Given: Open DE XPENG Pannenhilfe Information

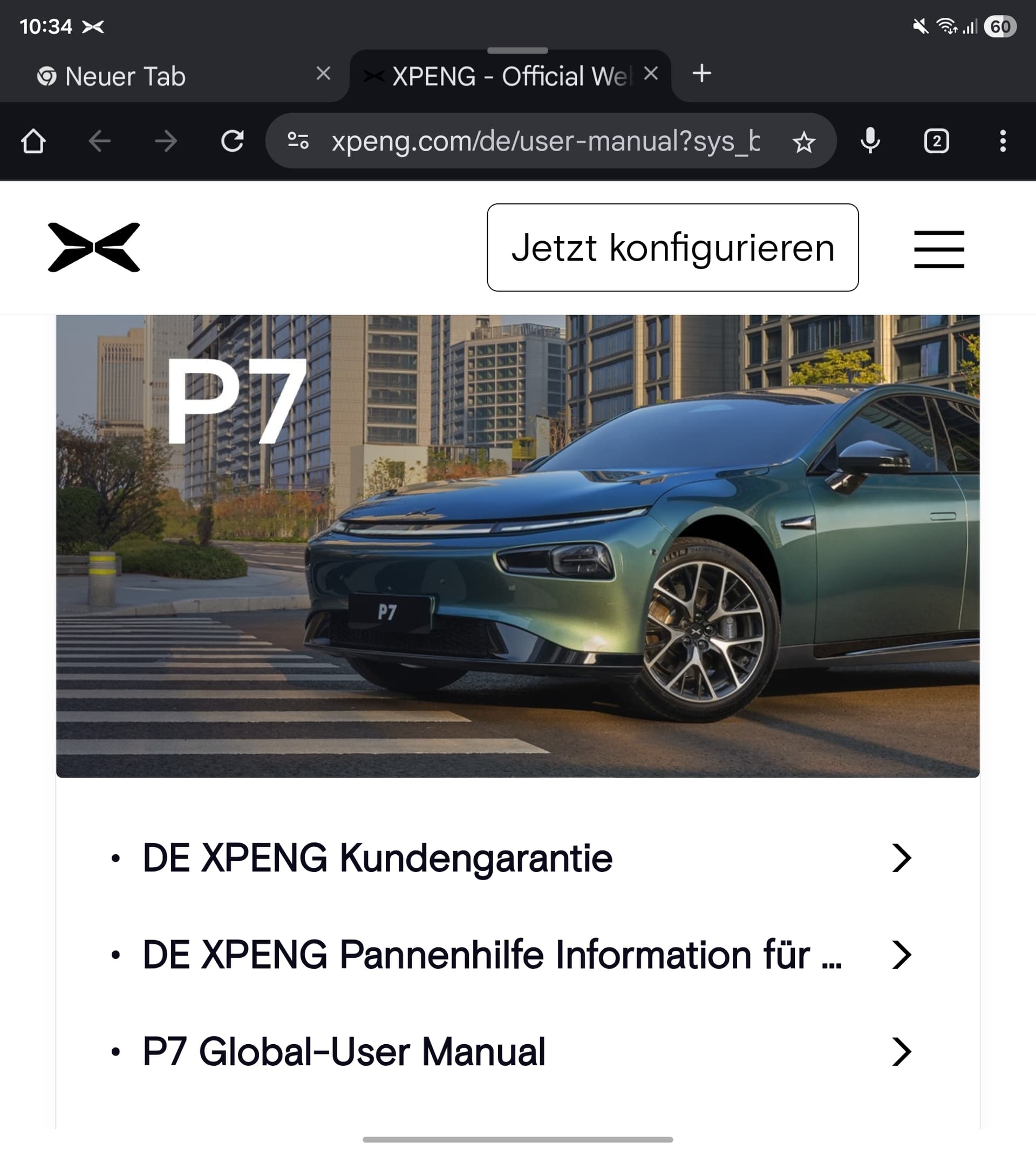Looking at the screenshot, I should point(492,955).
